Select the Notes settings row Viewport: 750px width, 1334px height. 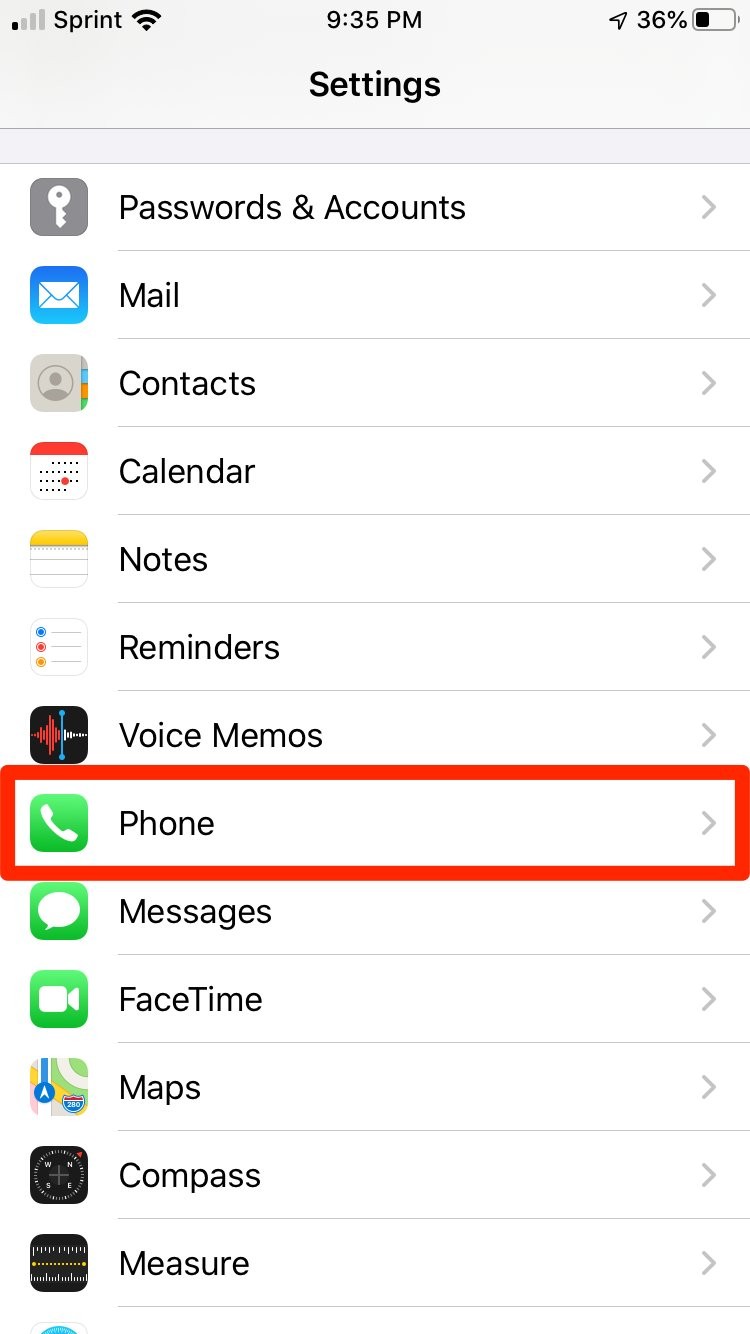pos(375,559)
